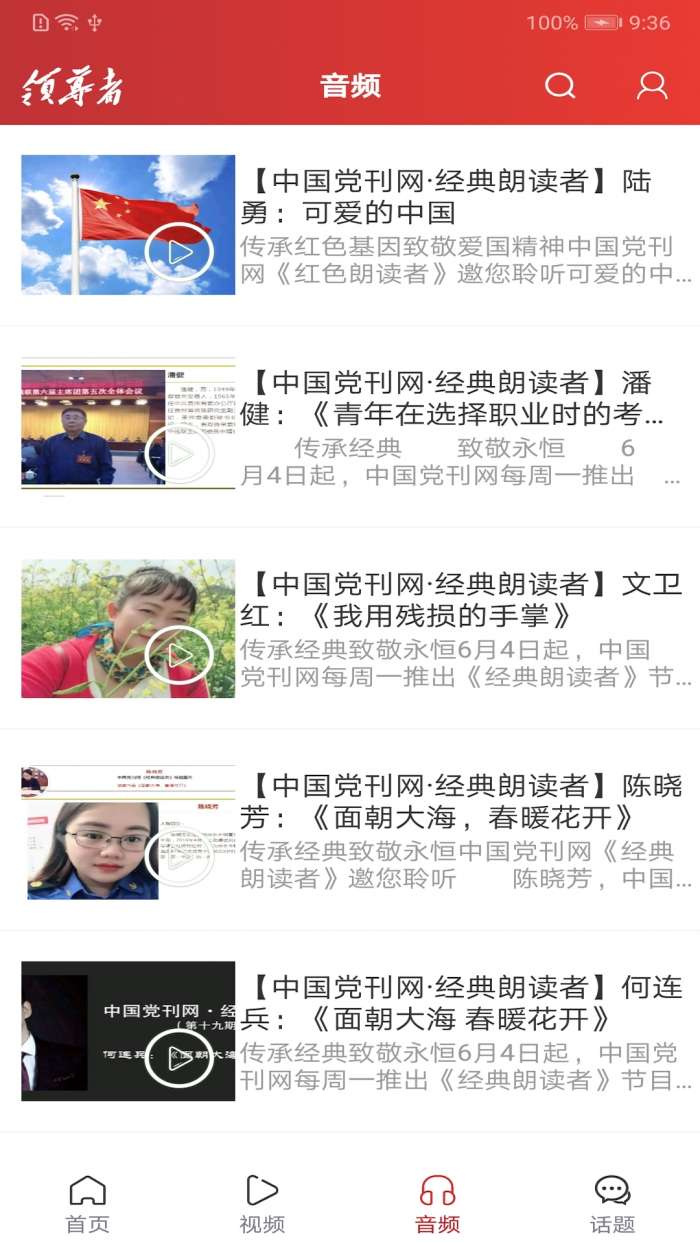This screenshot has height=1244, width=700.
Task: Switch to the 视频 tab
Action: coord(262,1204)
